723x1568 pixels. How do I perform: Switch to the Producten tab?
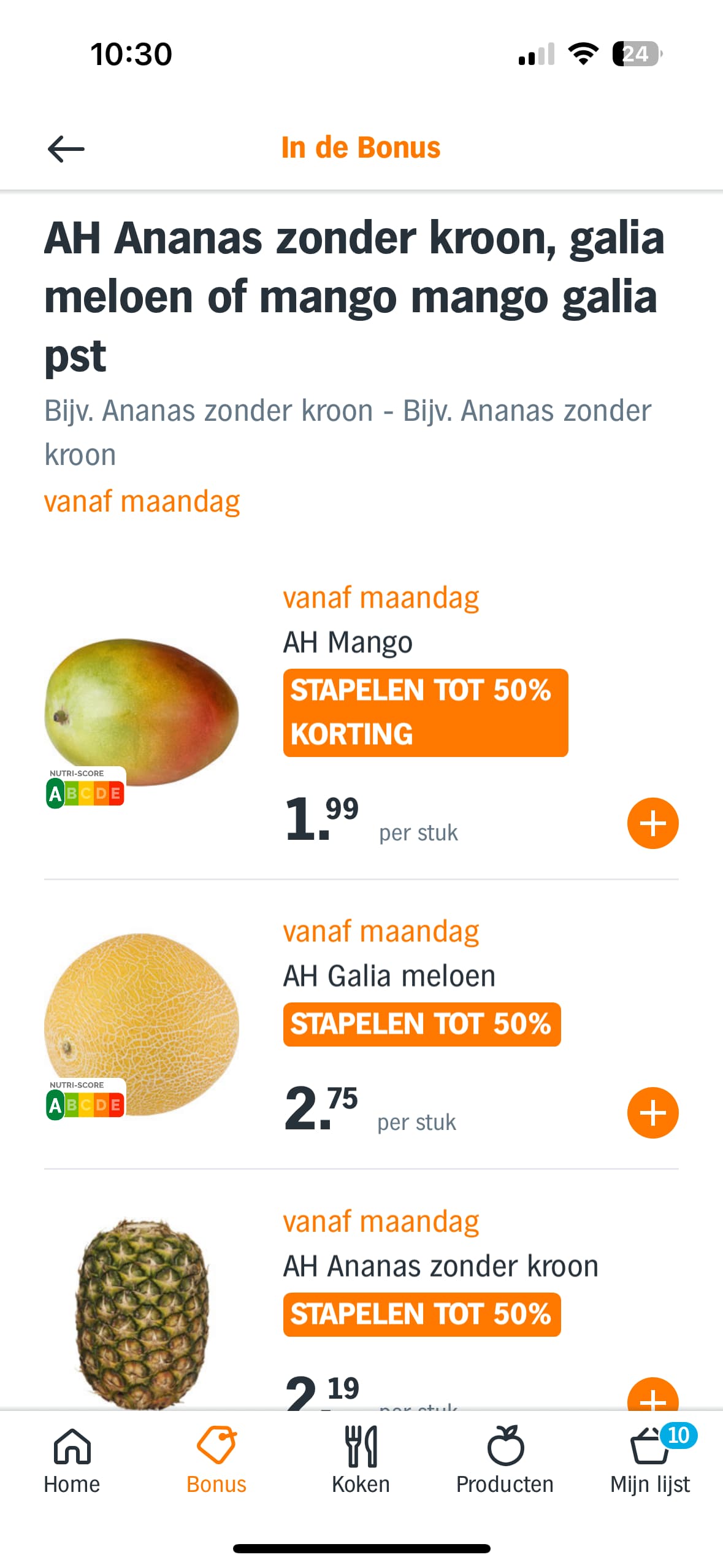tap(505, 1460)
